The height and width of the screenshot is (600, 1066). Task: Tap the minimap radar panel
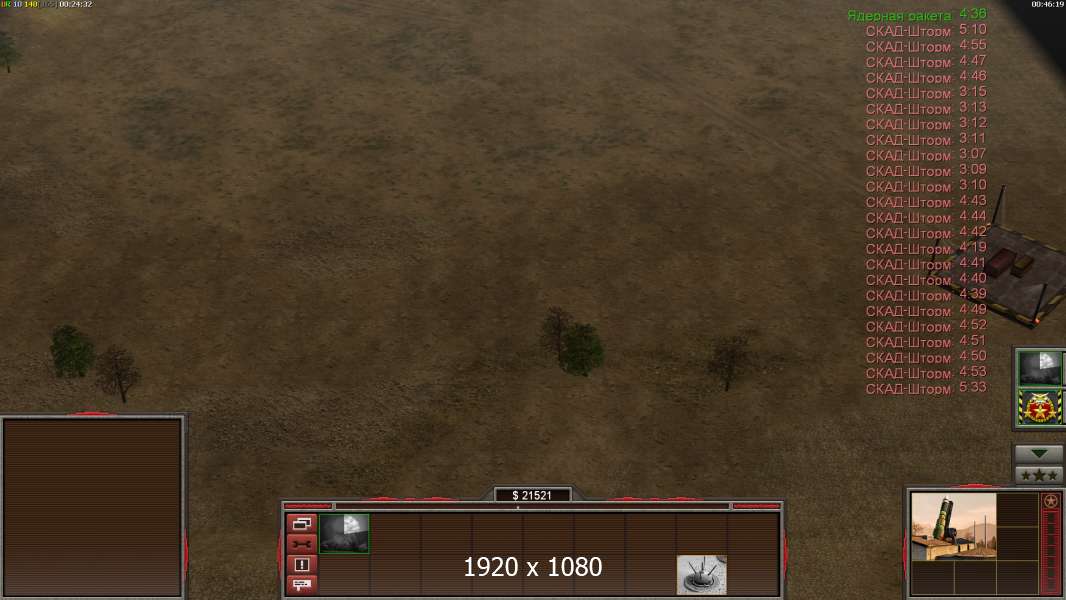pyautogui.click(x=93, y=507)
